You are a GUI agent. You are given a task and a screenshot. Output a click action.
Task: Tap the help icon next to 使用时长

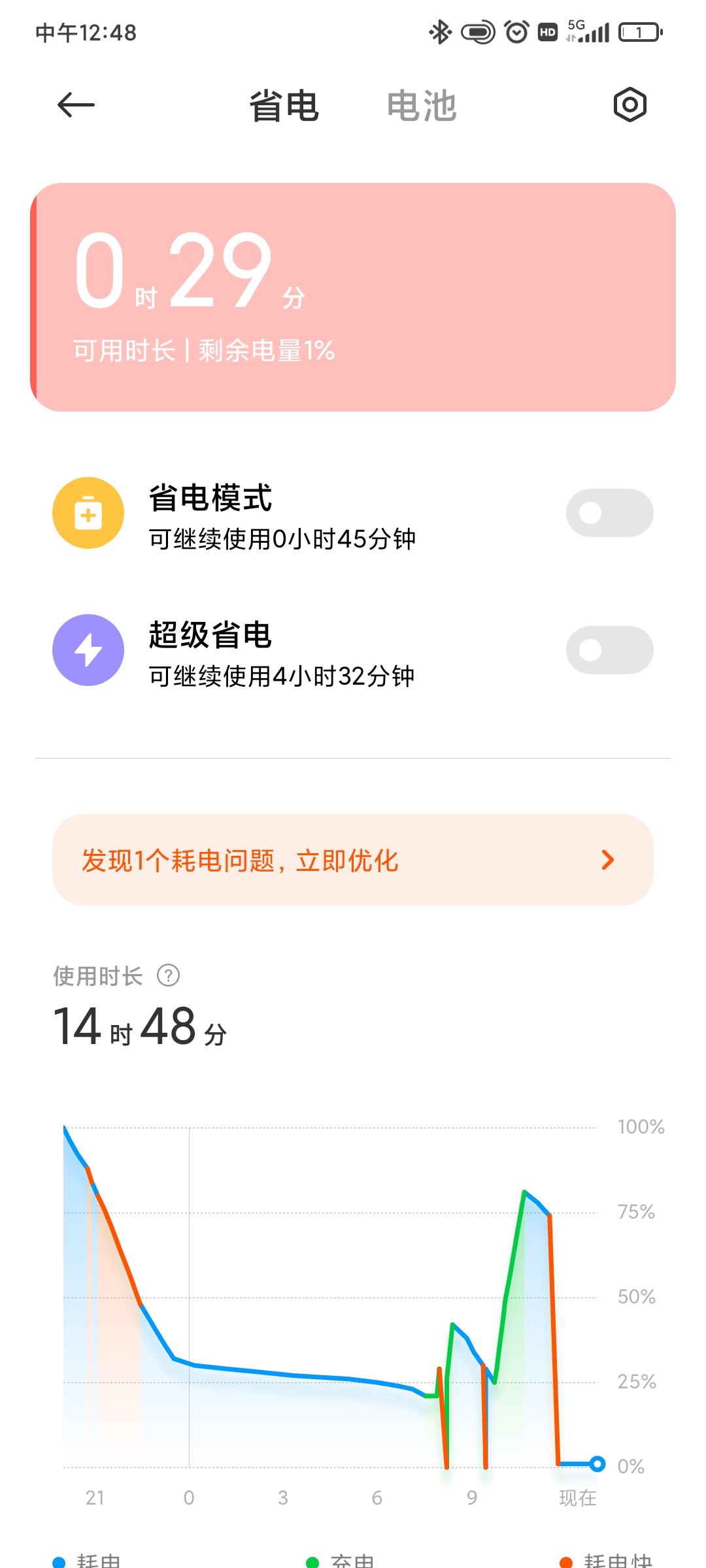tap(169, 975)
